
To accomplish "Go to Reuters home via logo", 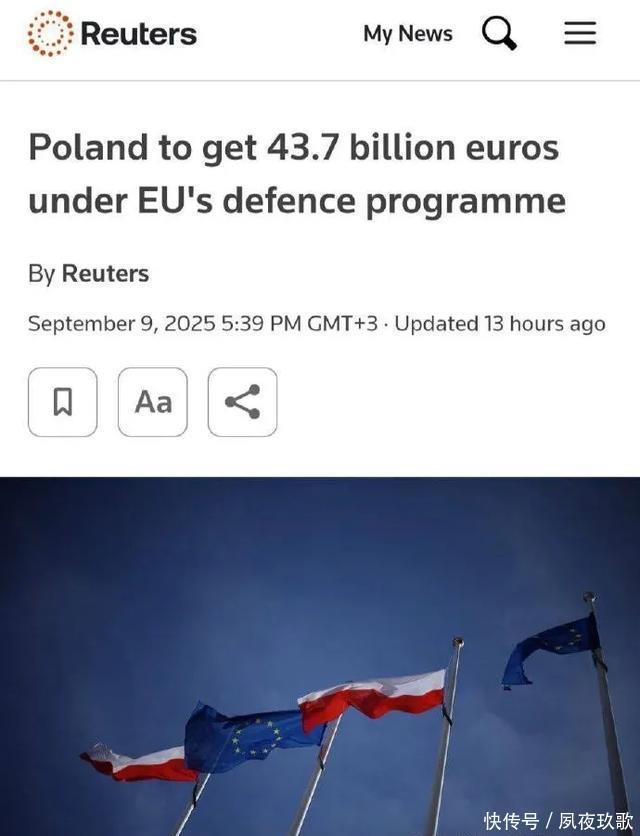I will (x=112, y=34).
